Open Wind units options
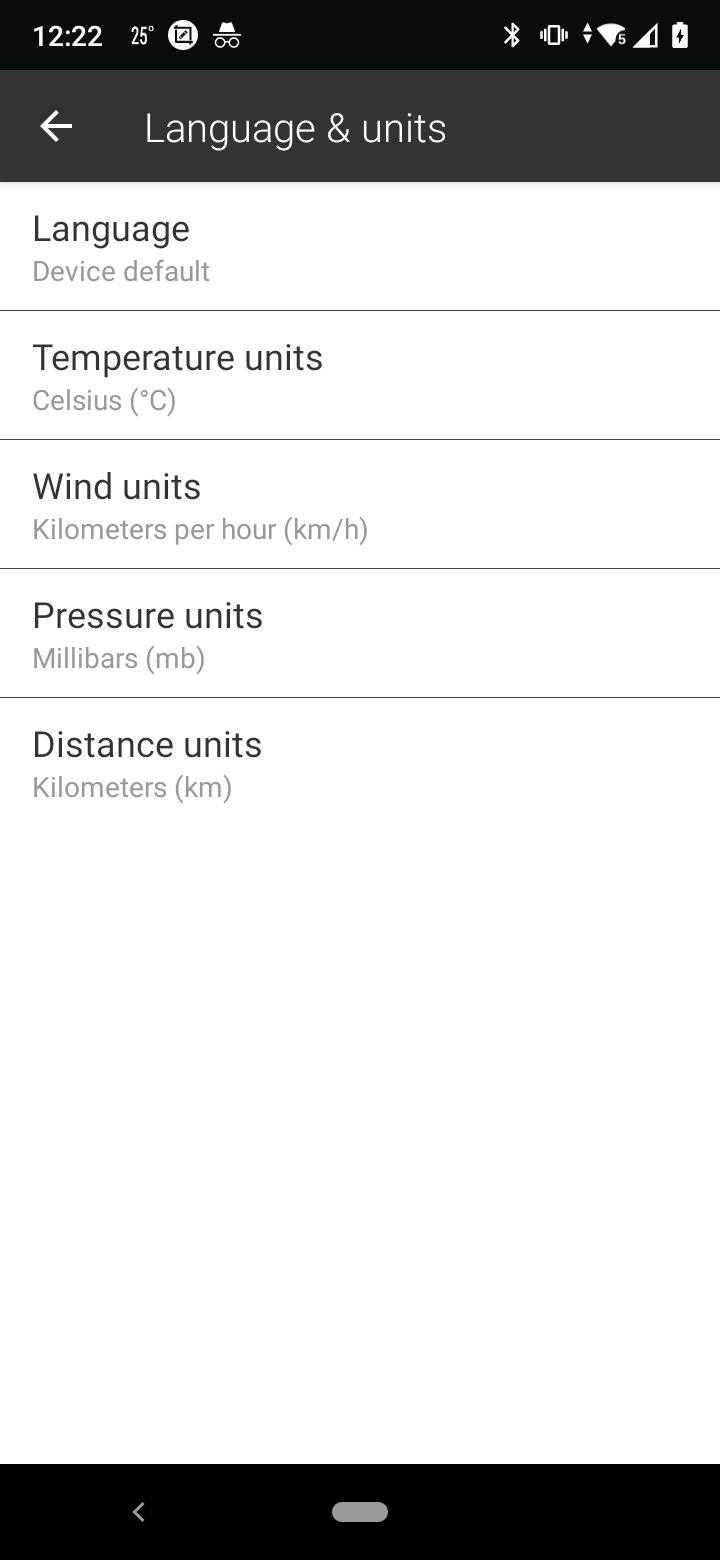The height and width of the screenshot is (1560, 720). pyautogui.click(x=360, y=504)
